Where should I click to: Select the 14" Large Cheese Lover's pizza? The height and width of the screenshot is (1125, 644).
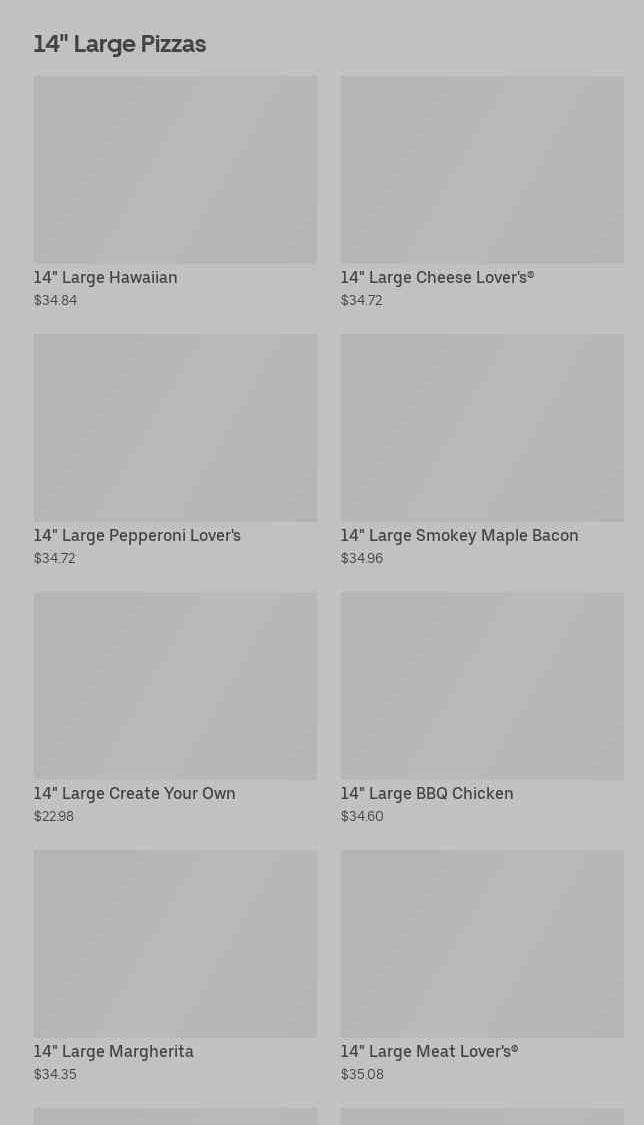click(x=482, y=192)
